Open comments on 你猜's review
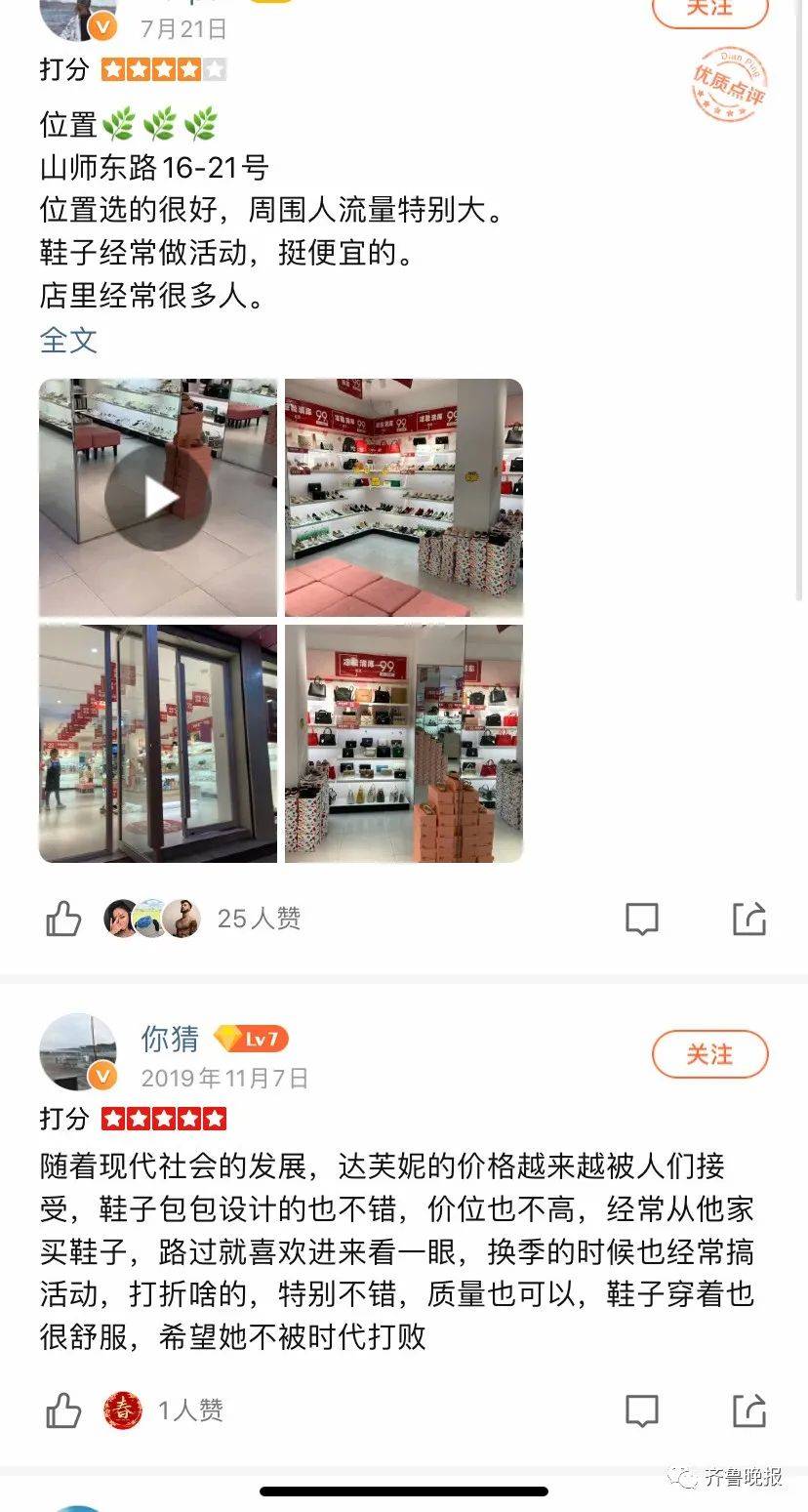Screen dimensions: 808x1512 pyautogui.click(x=641, y=1409)
